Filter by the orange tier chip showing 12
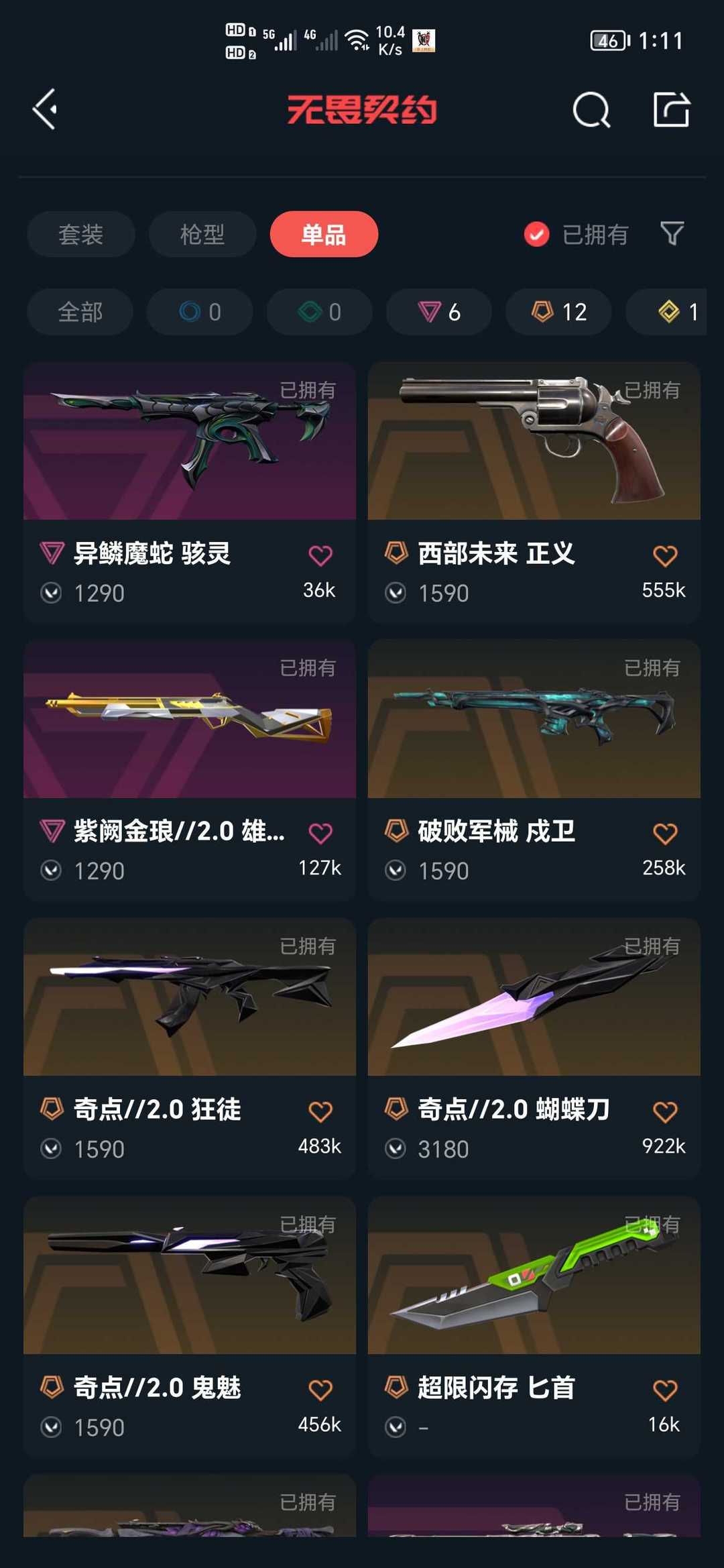Screen dimensions: 724x1568 click(x=558, y=312)
